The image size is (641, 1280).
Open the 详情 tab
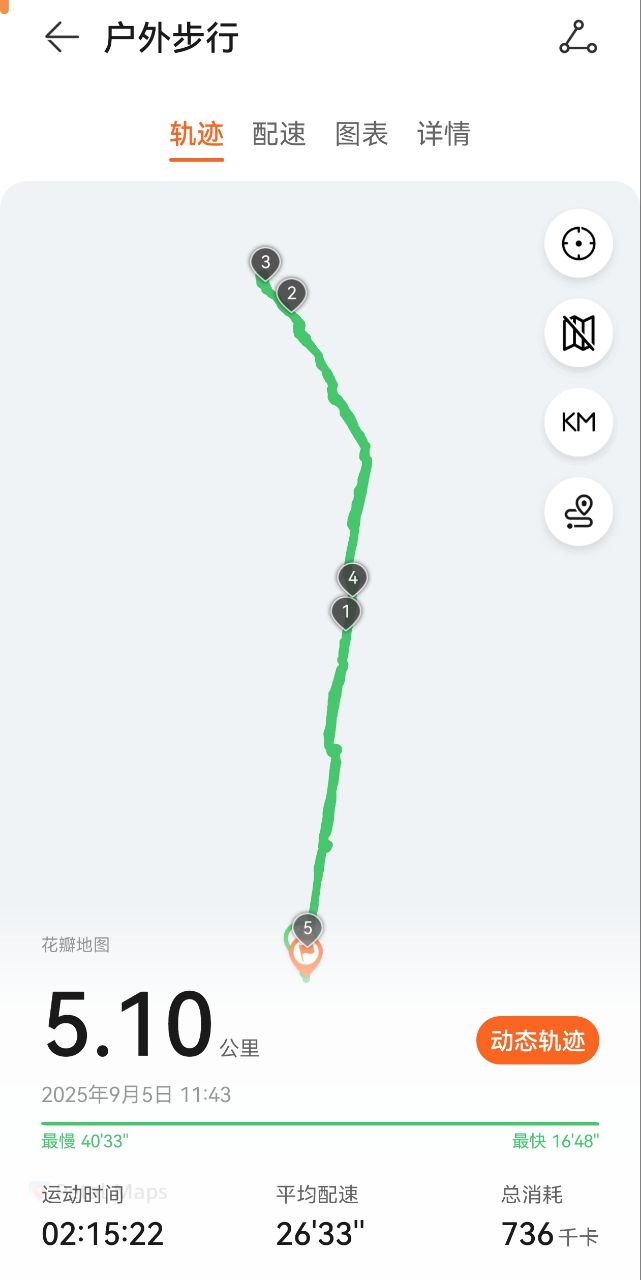pyautogui.click(x=443, y=134)
